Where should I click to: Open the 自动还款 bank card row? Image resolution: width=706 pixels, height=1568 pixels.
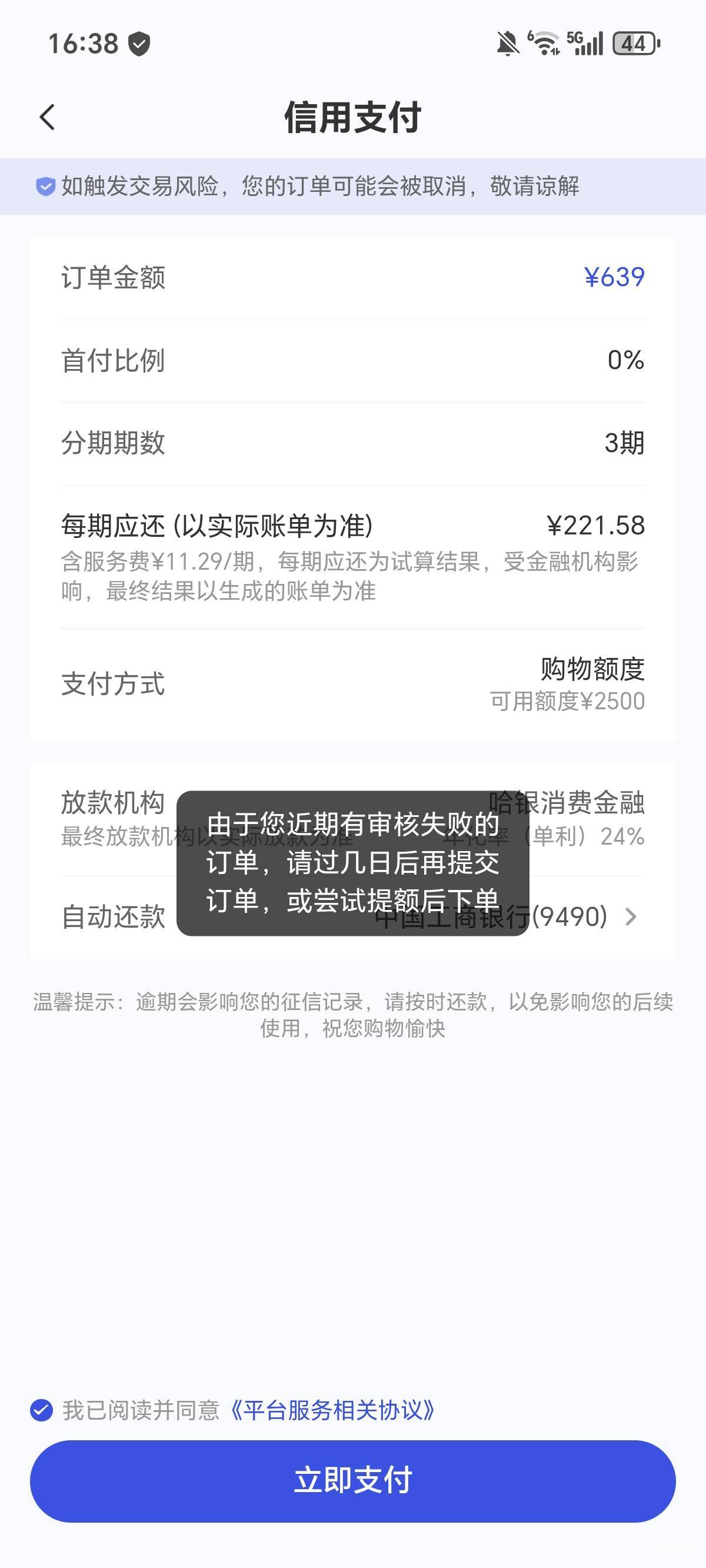click(353, 917)
